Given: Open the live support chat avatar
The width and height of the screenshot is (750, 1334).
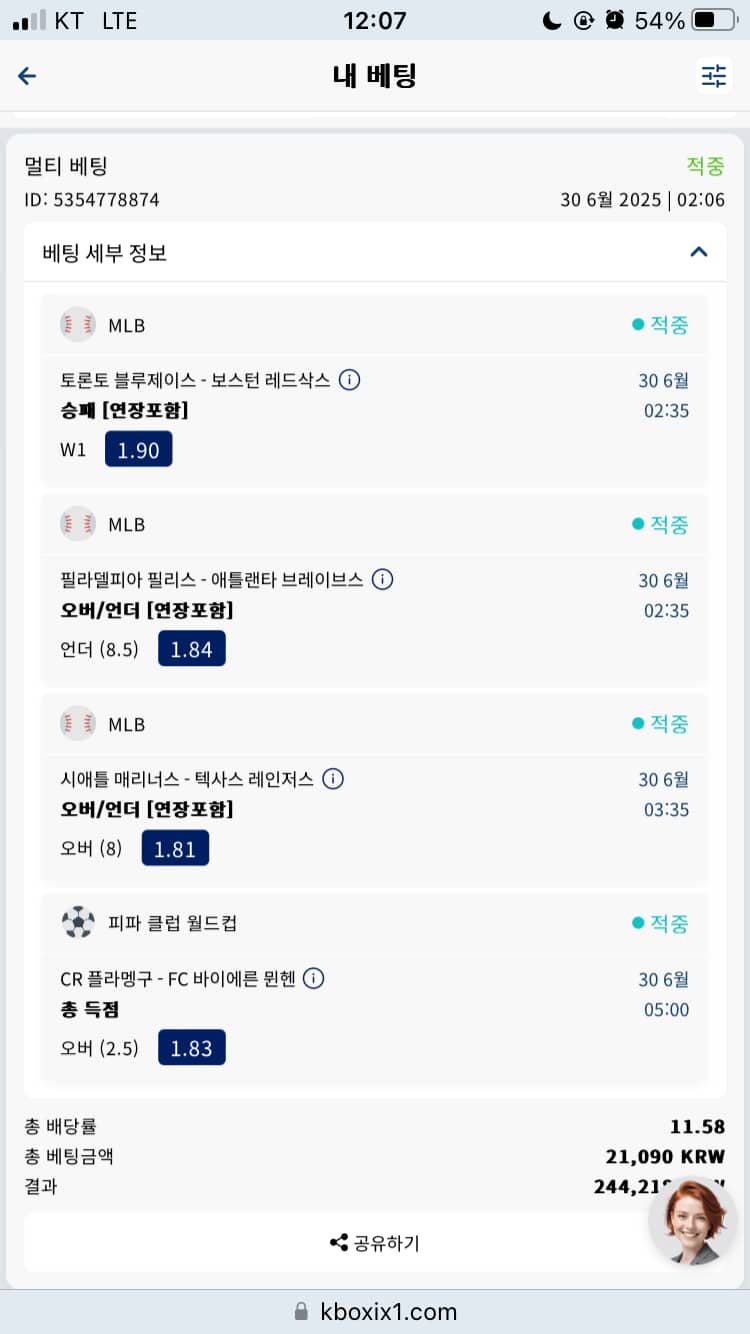Looking at the screenshot, I should pyautogui.click(x=687, y=1223).
